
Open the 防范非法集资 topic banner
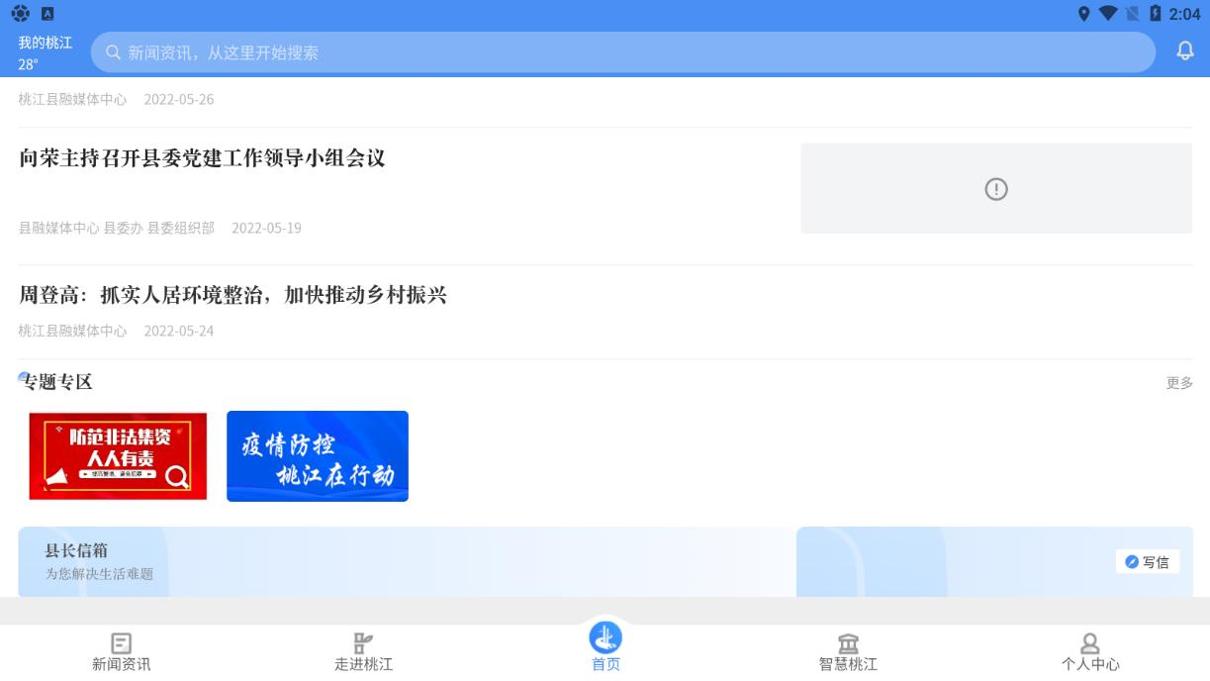tap(118, 456)
